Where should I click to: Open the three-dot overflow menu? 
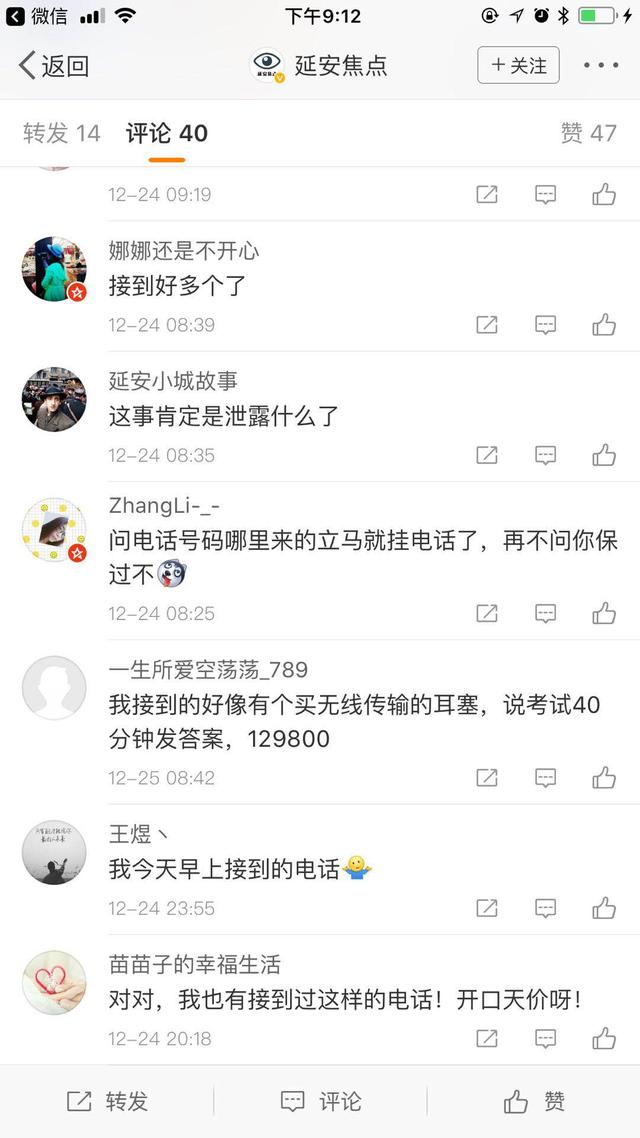(601, 66)
